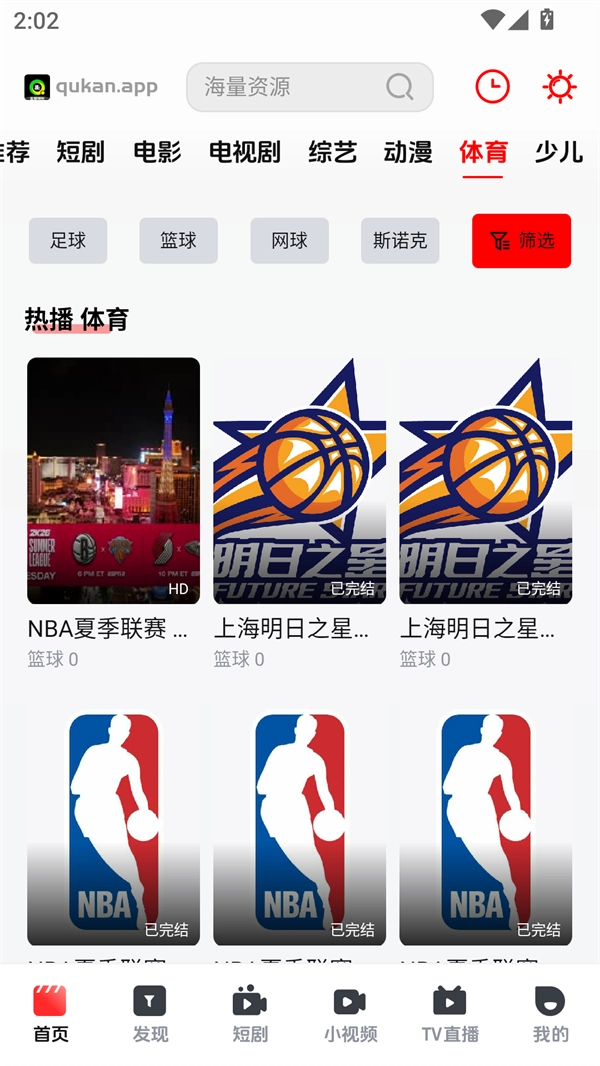Switch to the 少儿 tab
This screenshot has width=600, height=1066.
558,152
